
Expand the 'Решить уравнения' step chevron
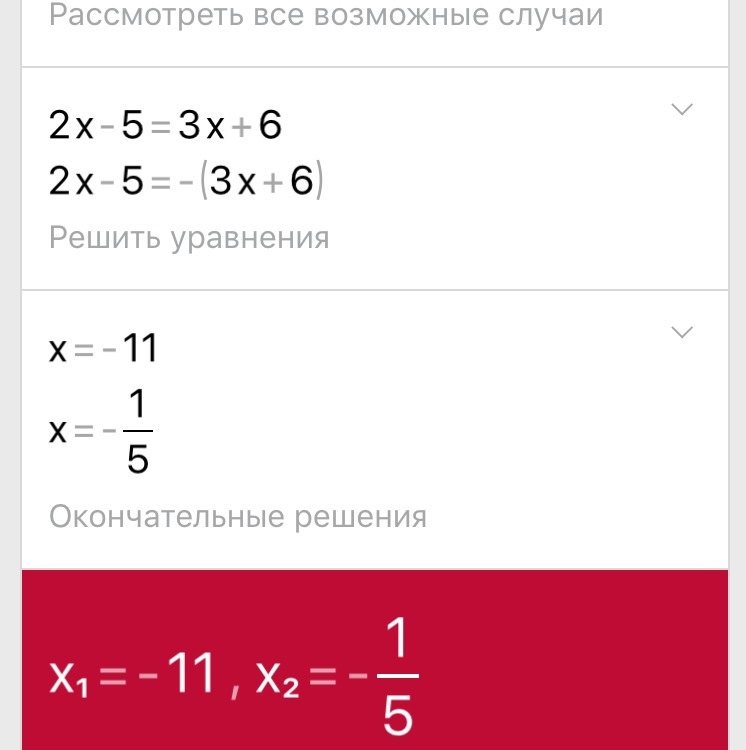click(682, 110)
